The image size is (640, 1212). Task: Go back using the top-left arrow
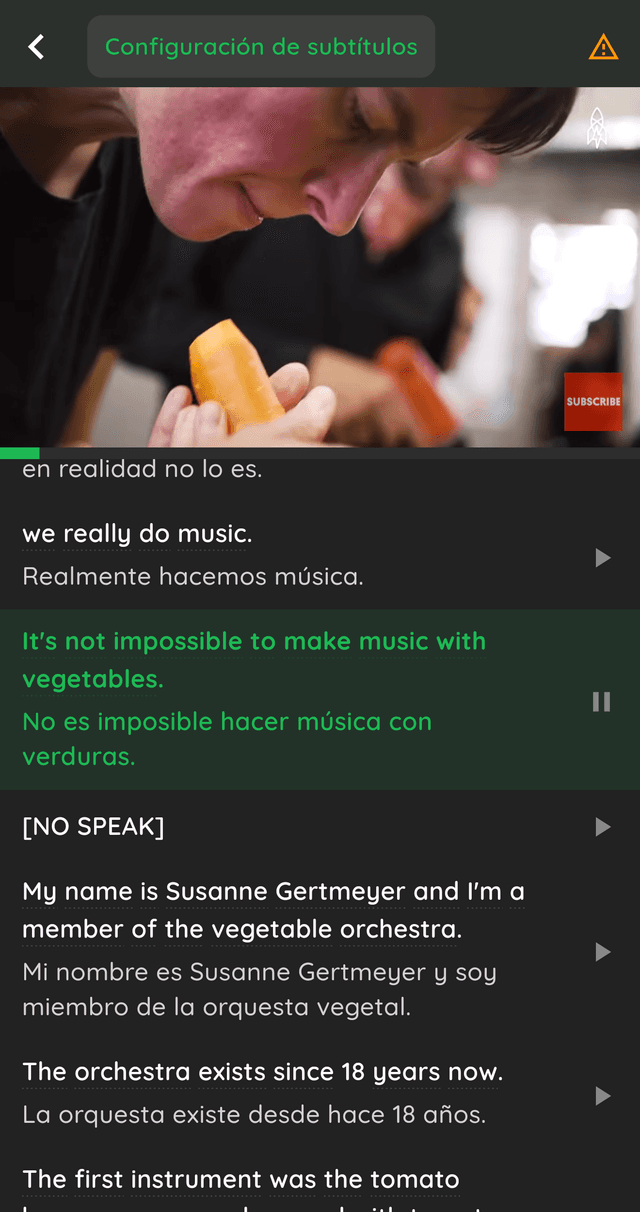coord(36,47)
